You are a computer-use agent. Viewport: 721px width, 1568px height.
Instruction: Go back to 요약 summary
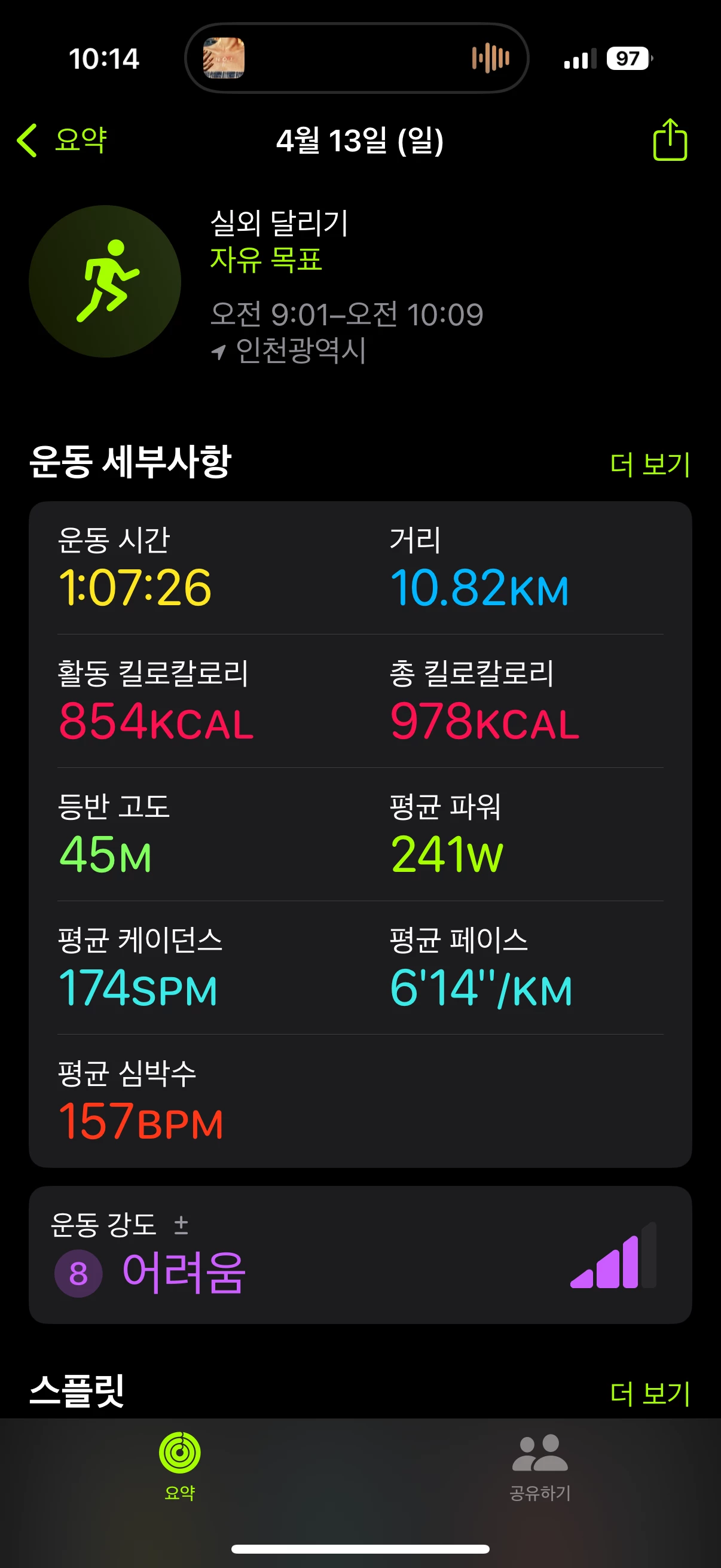(x=62, y=140)
